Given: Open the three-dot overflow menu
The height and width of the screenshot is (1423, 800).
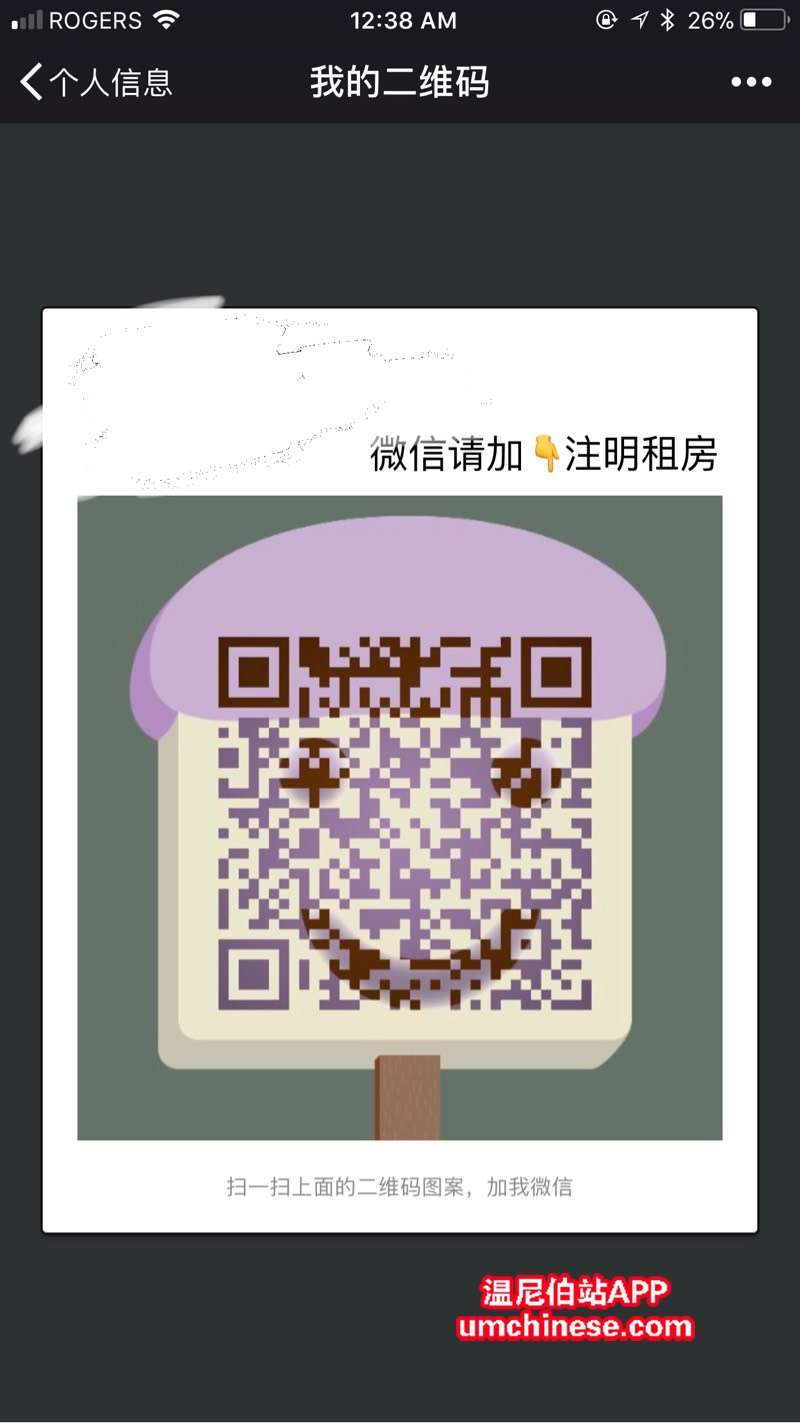Looking at the screenshot, I should pos(750,82).
